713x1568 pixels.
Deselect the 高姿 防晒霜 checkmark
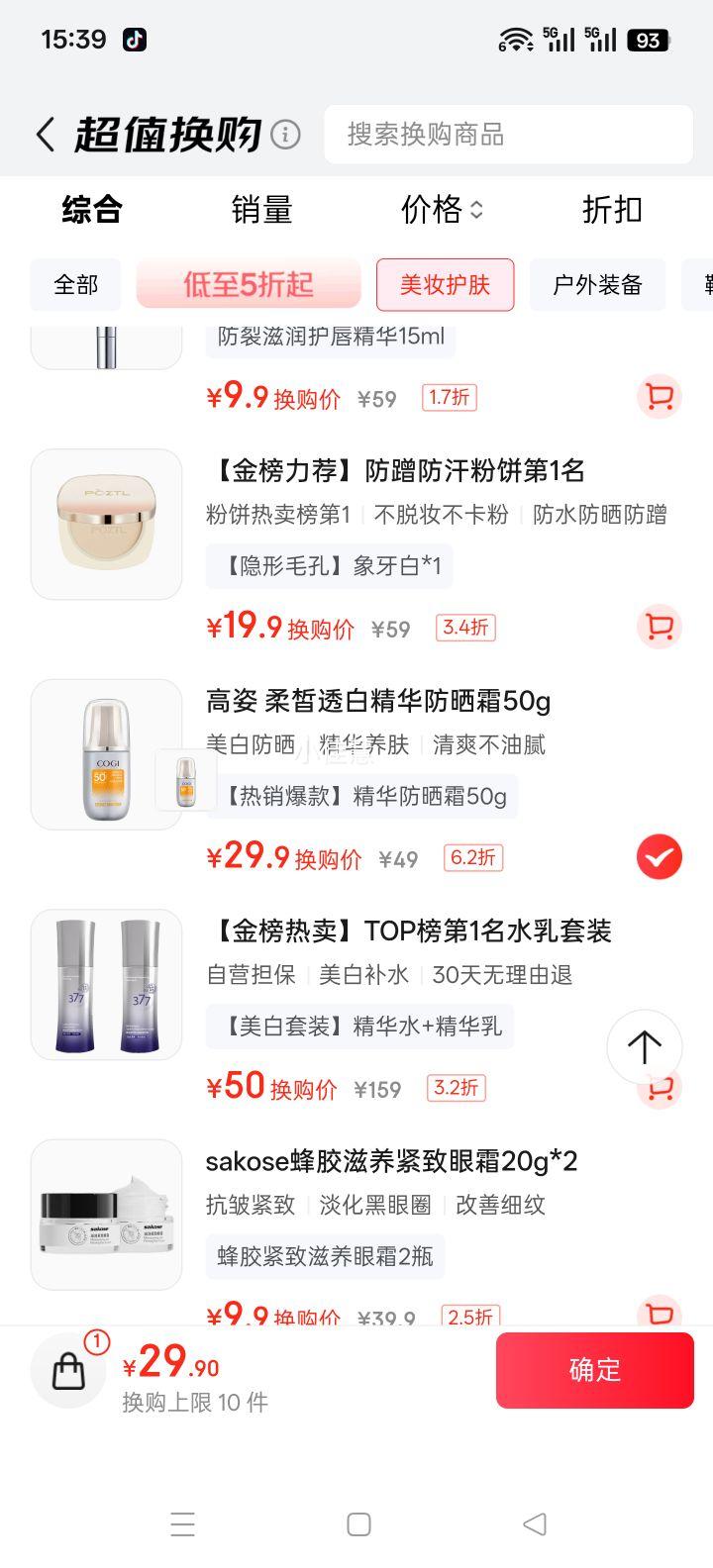pos(659,856)
